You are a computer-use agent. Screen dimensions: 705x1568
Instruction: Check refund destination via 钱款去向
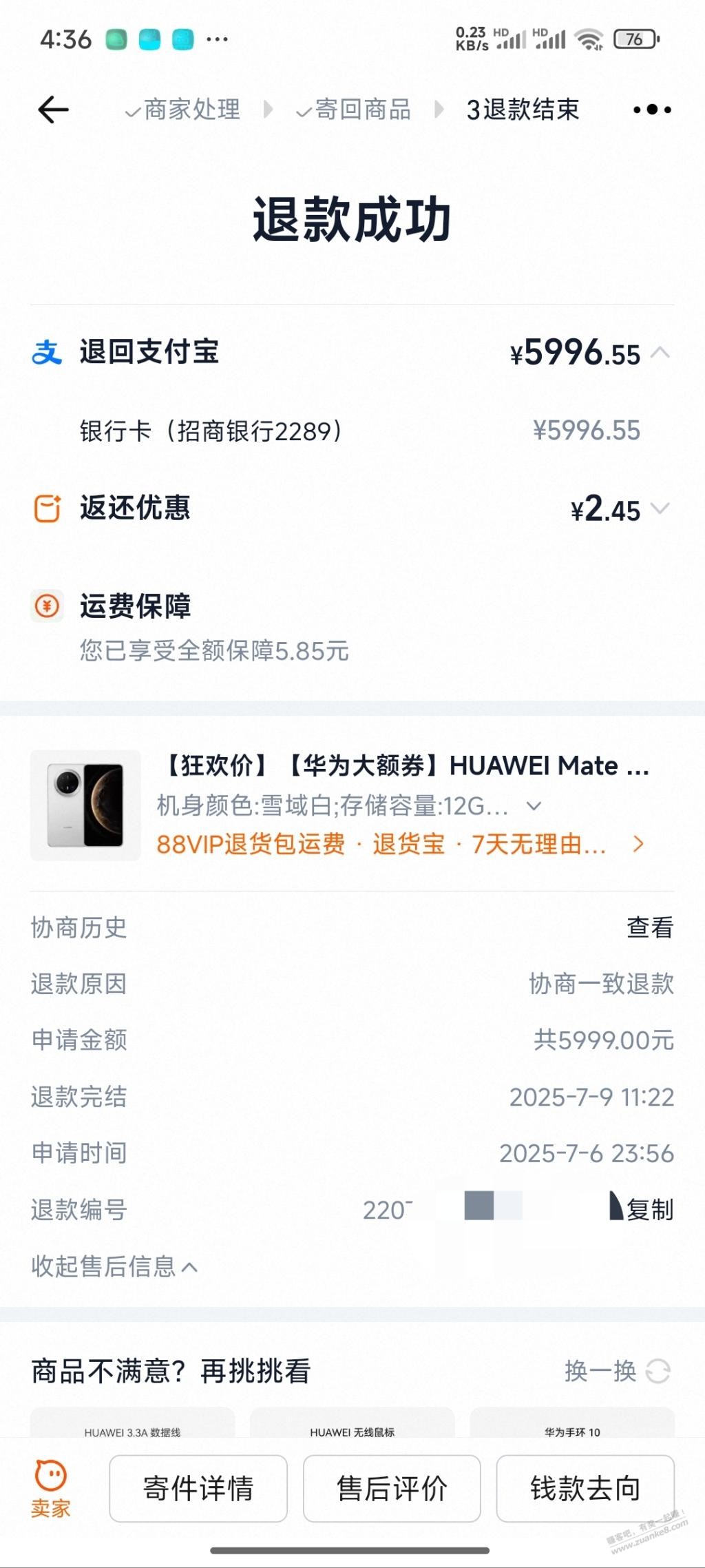tap(585, 1488)
